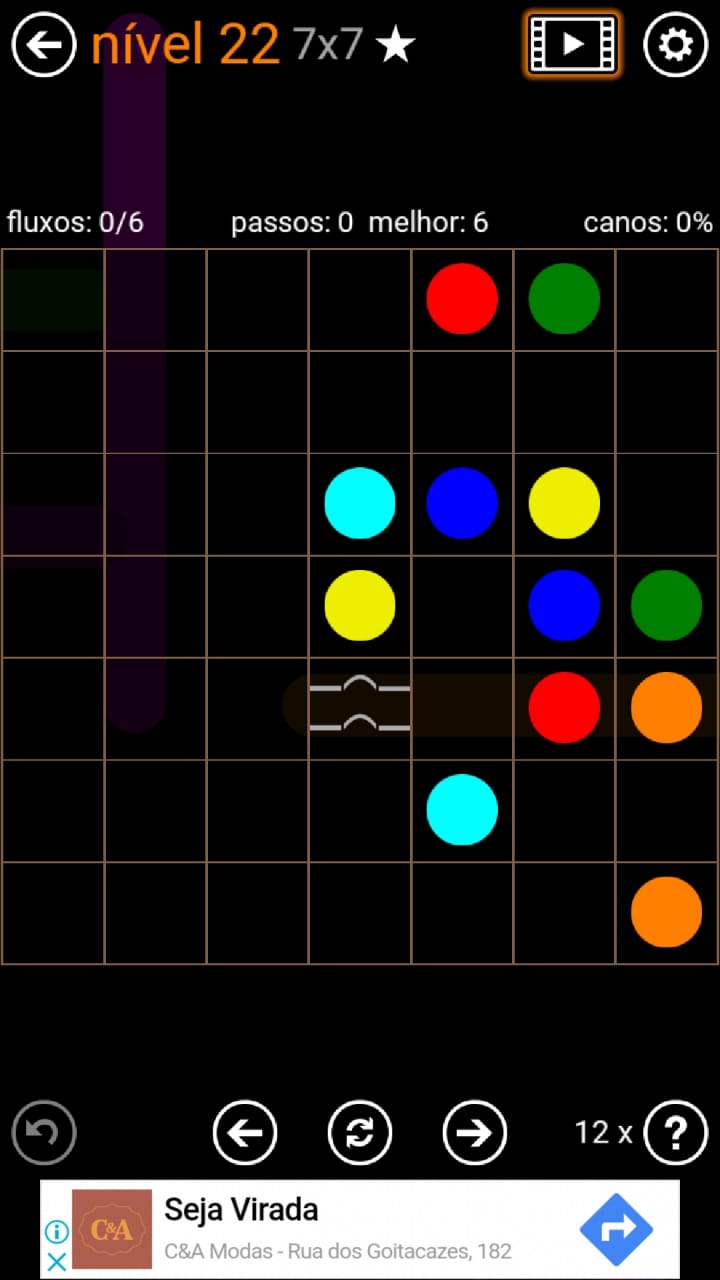
Task: Open the video button
Action: (572, 44)
